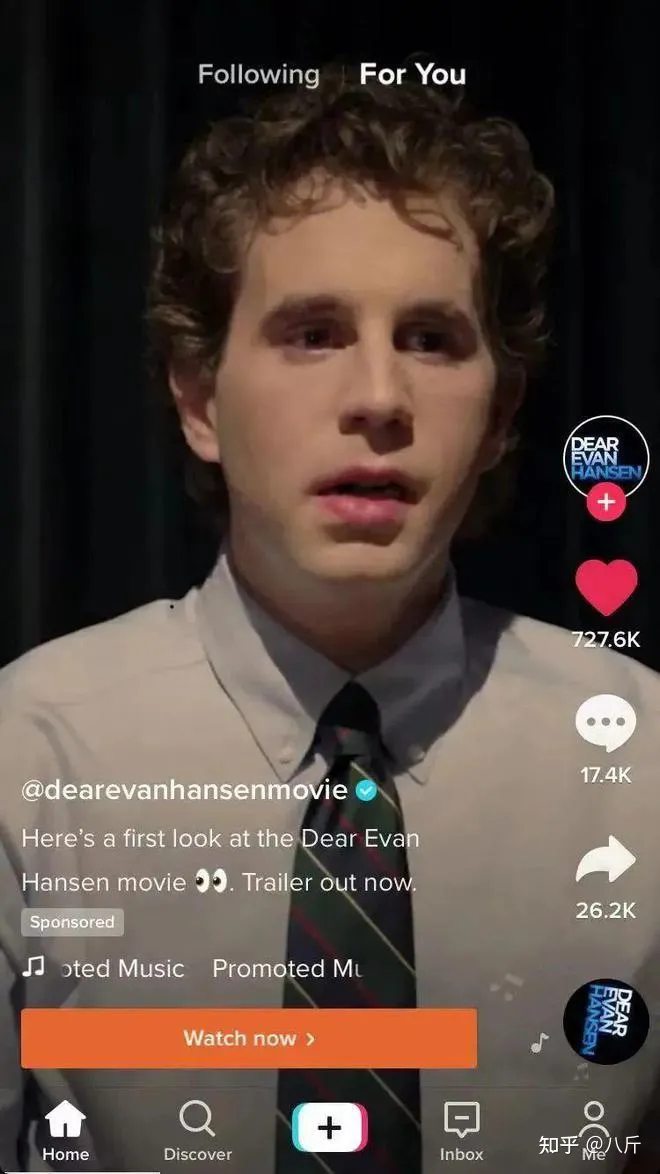Open the comments on this video

point(606,725)
